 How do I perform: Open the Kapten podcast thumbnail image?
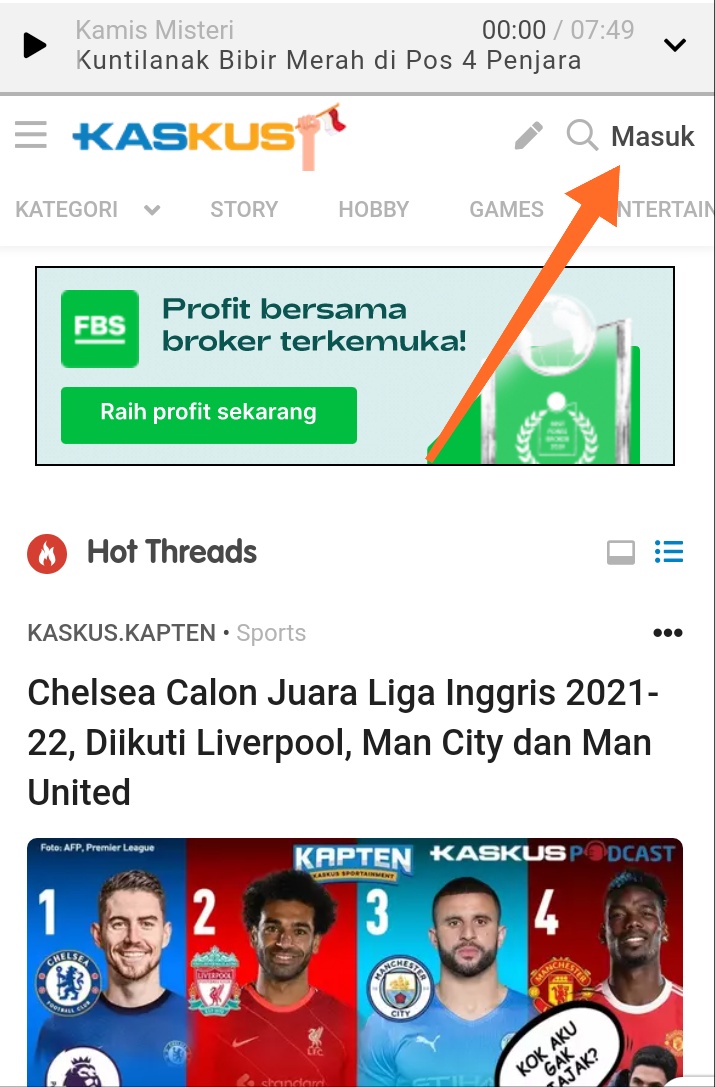tap(355, 960)
